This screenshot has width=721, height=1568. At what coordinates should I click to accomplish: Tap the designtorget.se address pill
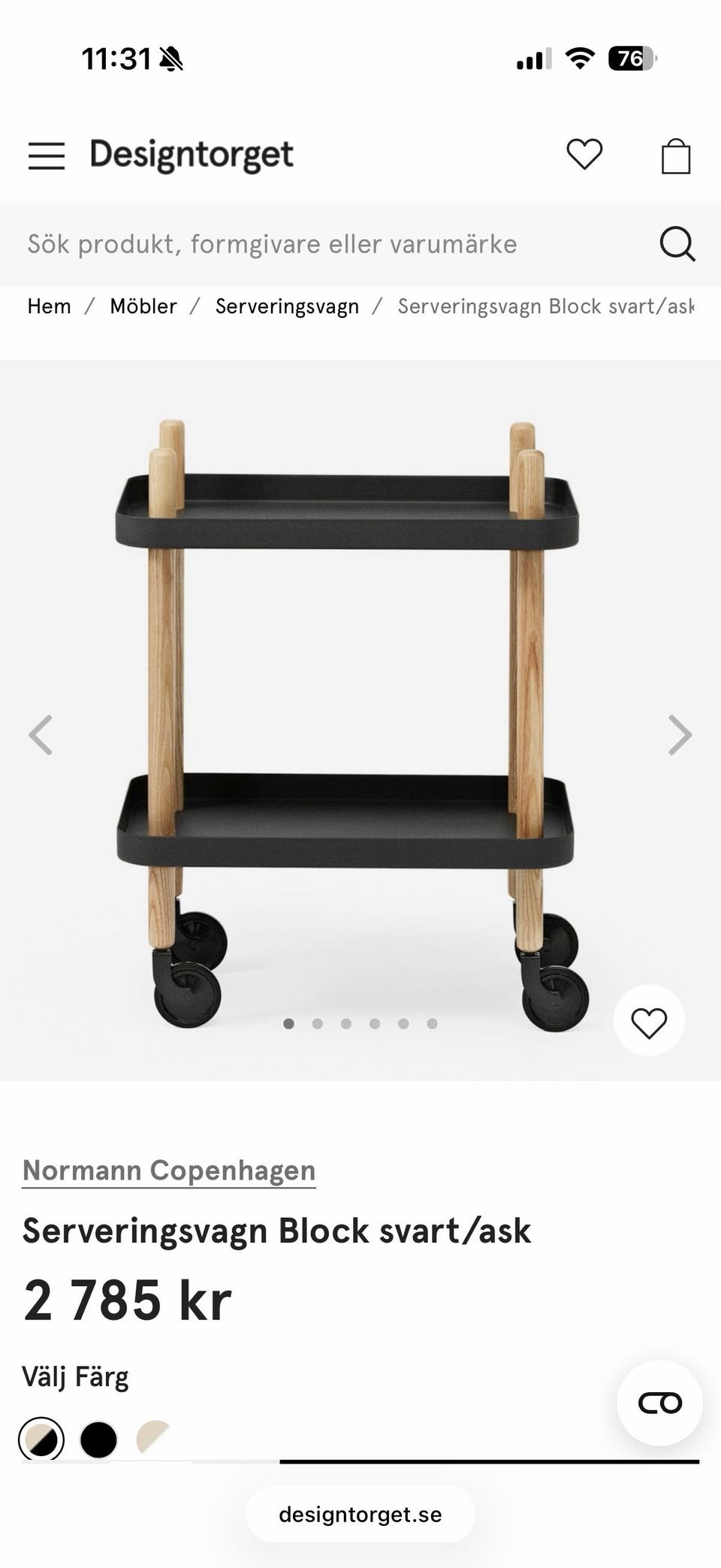click(360, 1514)
